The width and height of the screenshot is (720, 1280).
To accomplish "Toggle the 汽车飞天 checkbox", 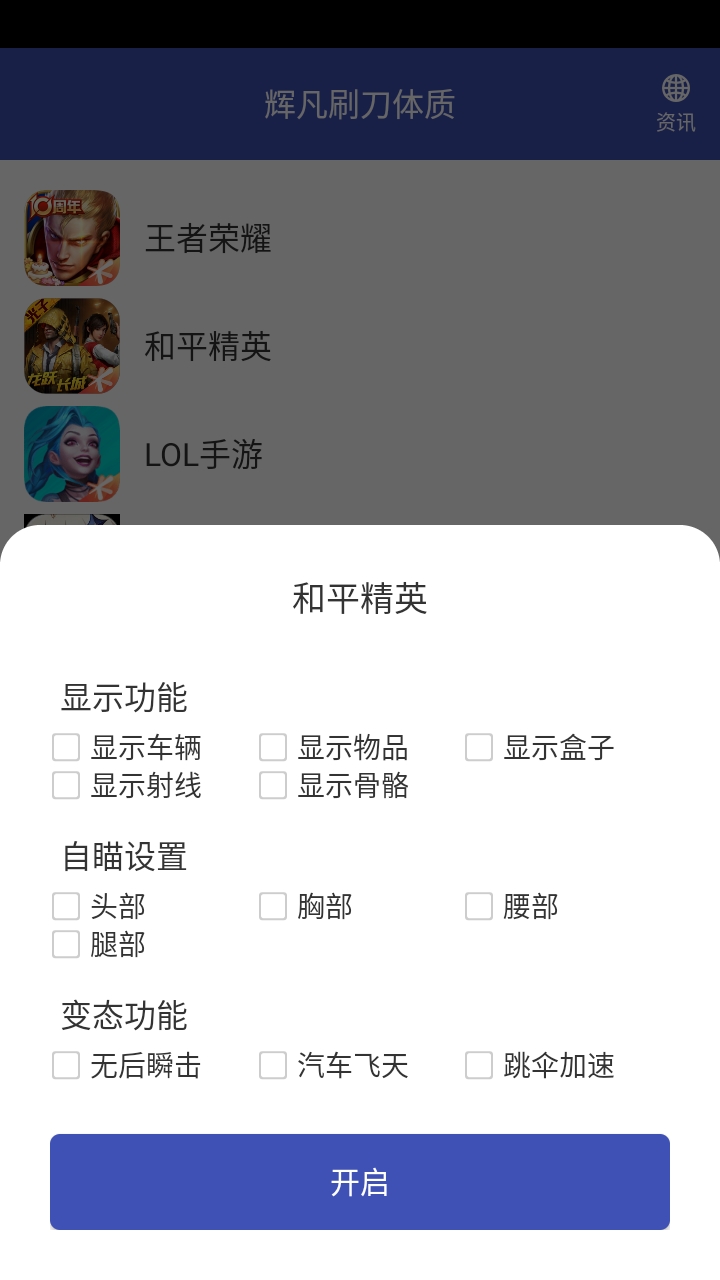I will [x=273, y=1065].
